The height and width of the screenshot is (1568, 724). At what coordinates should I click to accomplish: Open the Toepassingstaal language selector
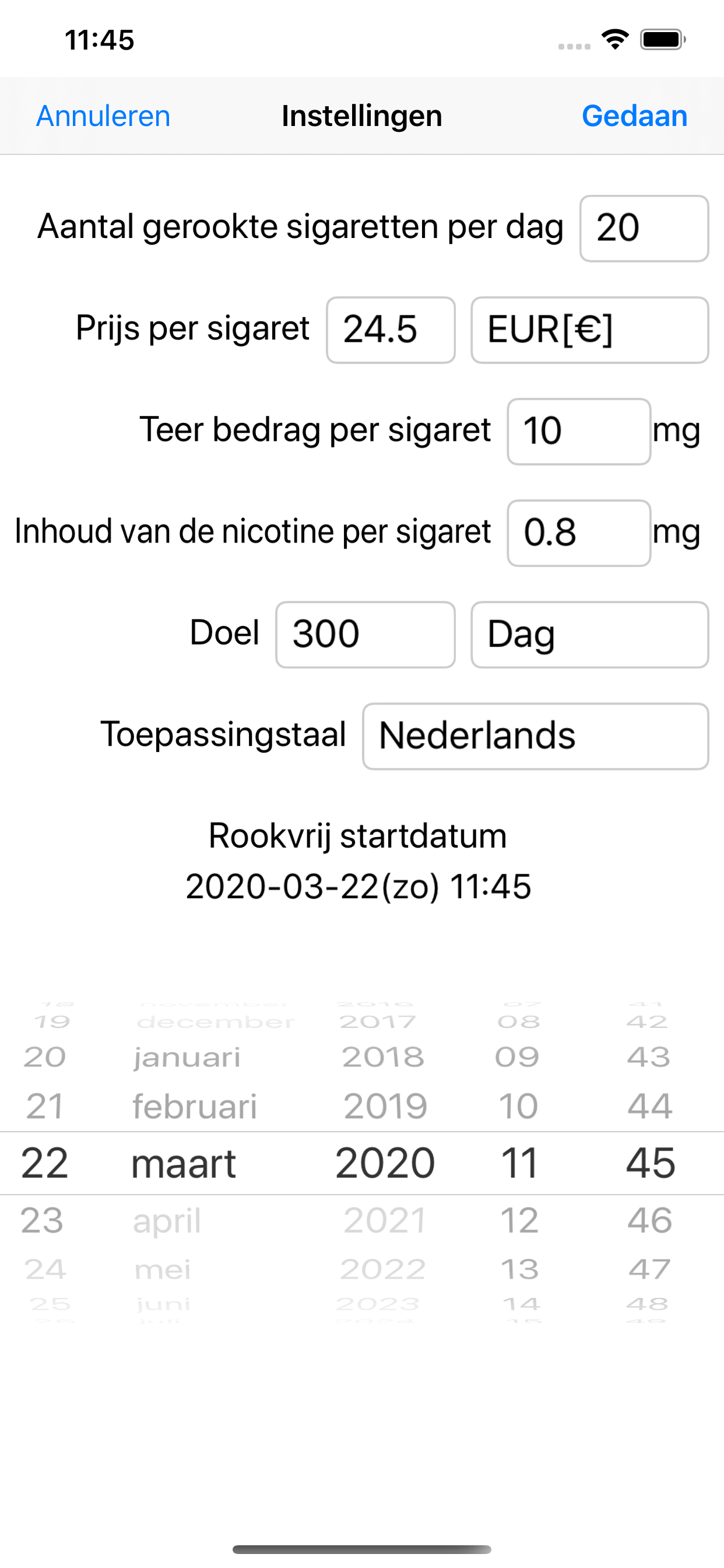535,737
